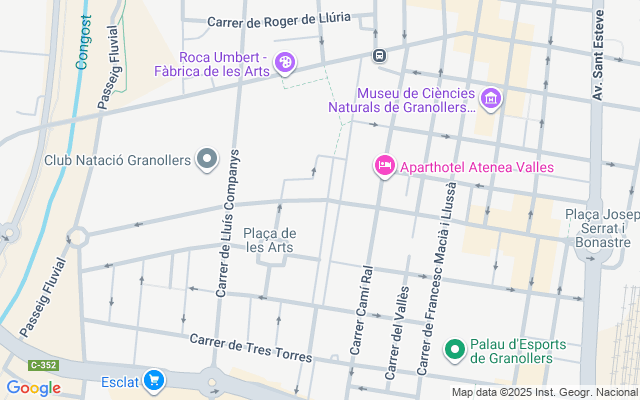Open Roca Umbert - Fàbrica de les Arts marker

pos(285,63)
